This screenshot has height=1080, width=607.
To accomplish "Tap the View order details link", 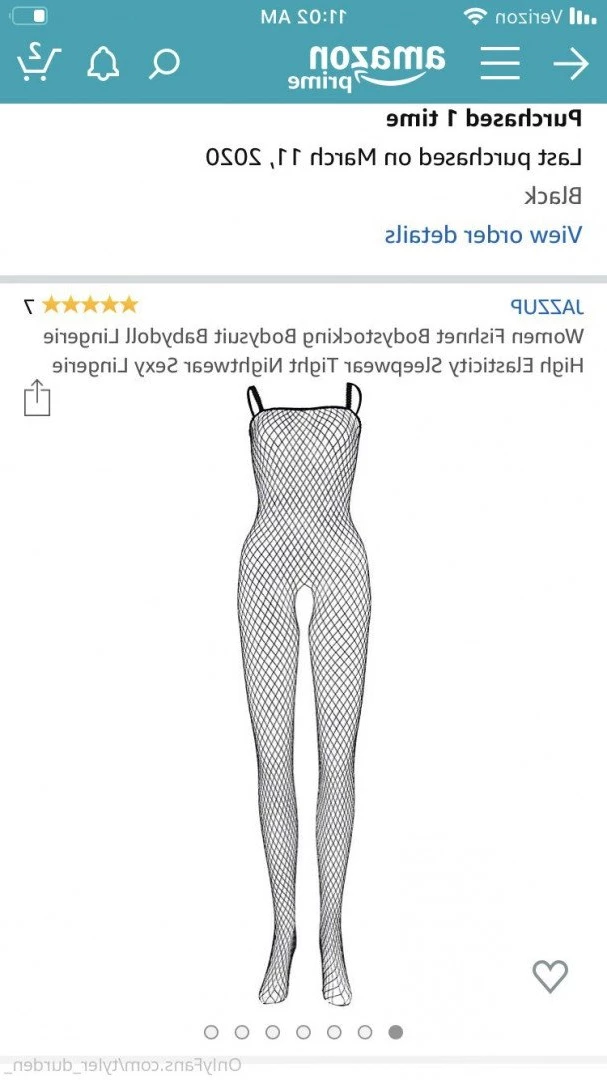I will pos(483,235).
